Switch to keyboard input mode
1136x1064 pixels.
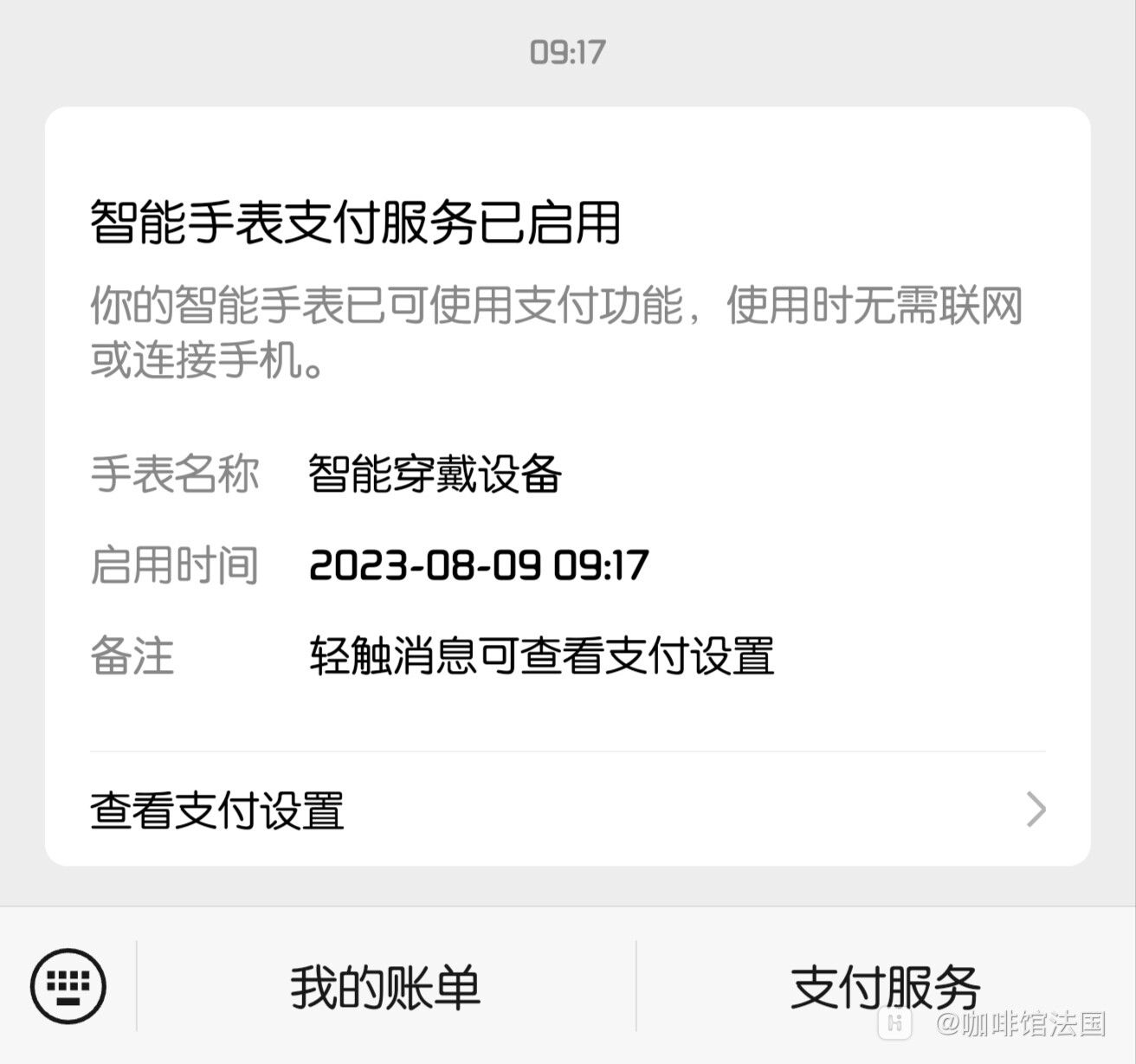pyautogui.click(x=68, y=986)
